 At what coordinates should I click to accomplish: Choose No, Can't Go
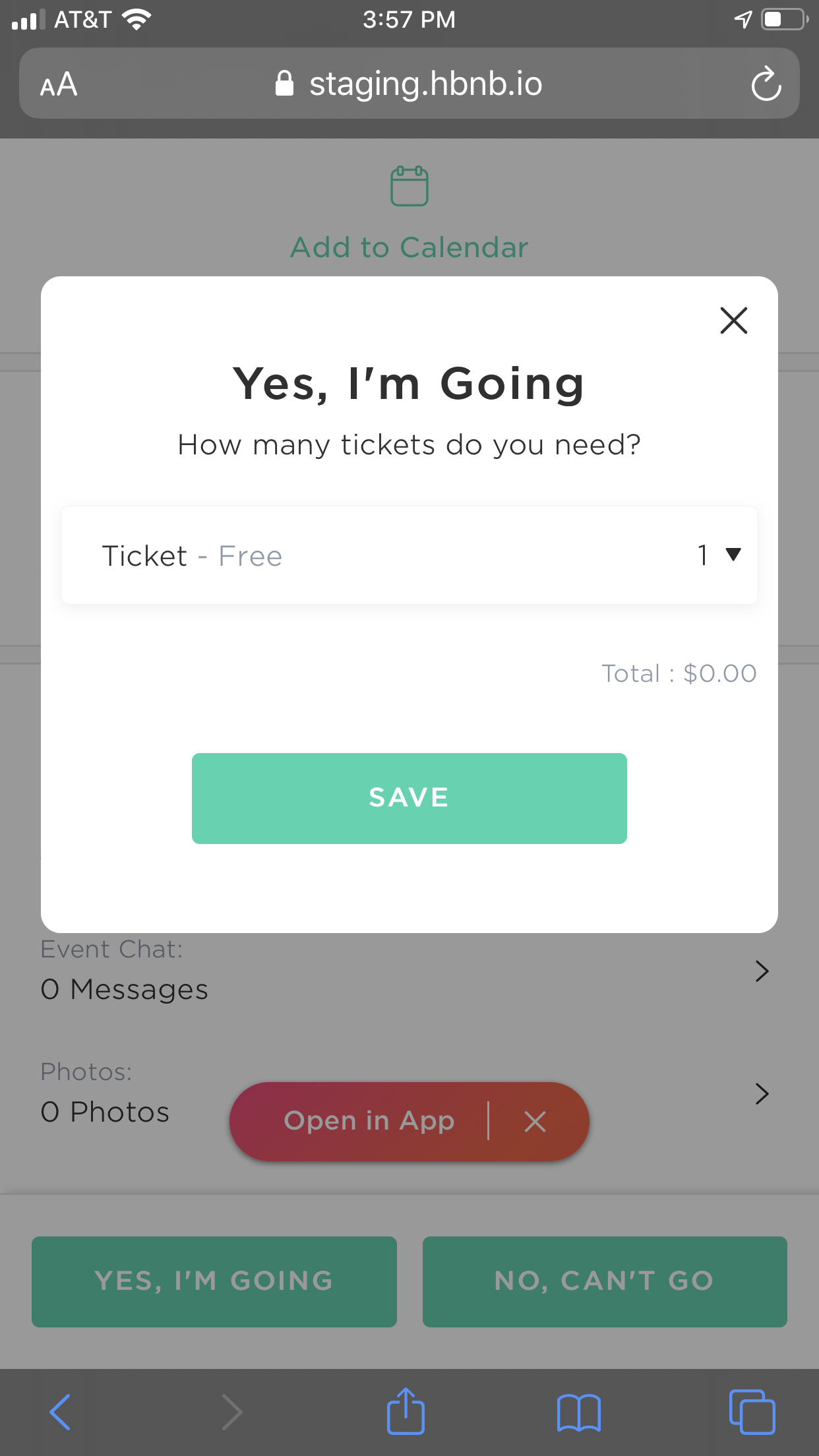[605, 1281]
